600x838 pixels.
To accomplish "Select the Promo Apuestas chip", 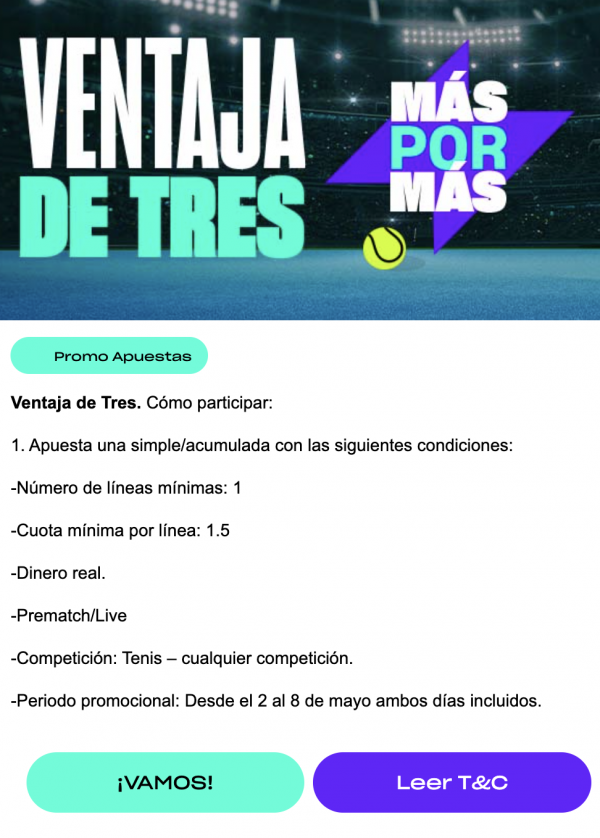I will pos(109,356).
